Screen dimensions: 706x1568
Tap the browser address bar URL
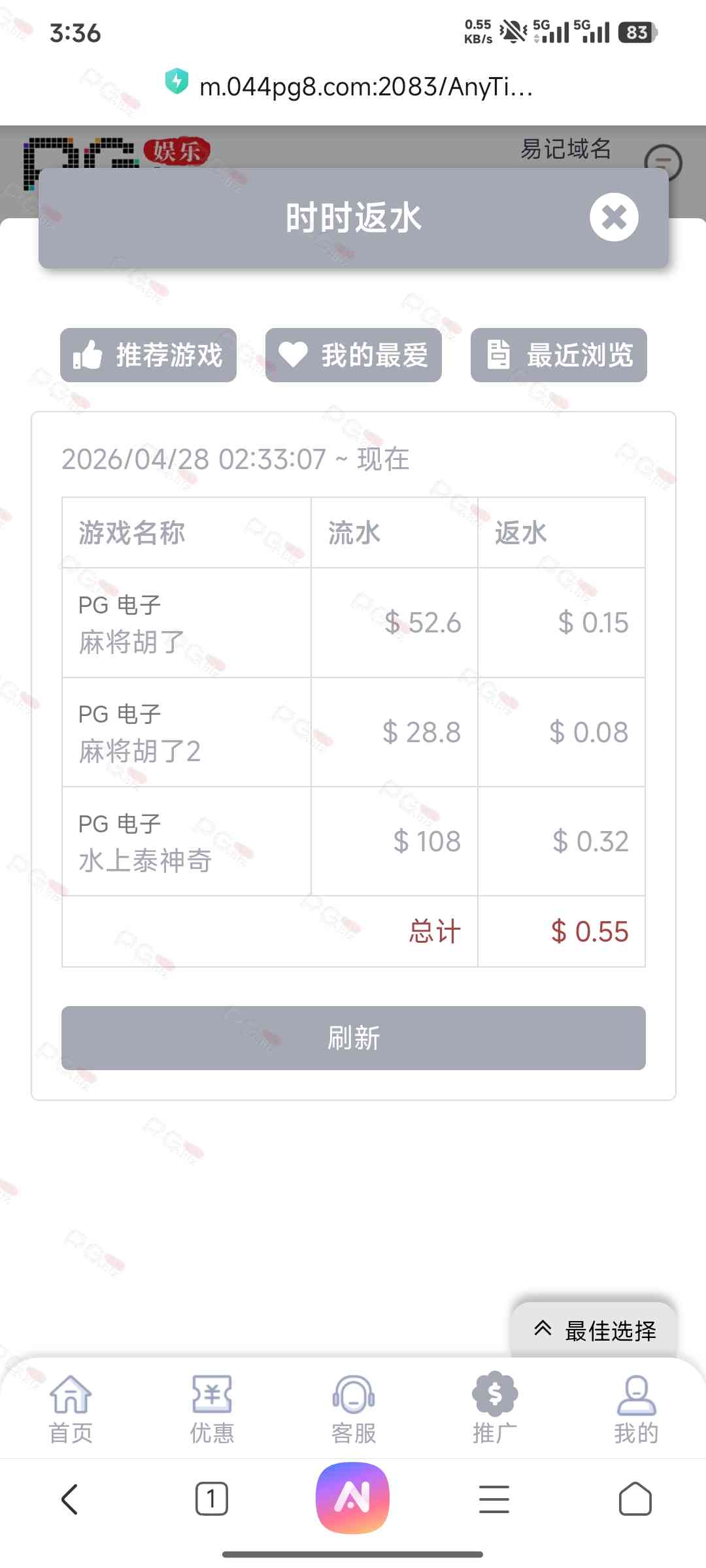click(366, 86)
